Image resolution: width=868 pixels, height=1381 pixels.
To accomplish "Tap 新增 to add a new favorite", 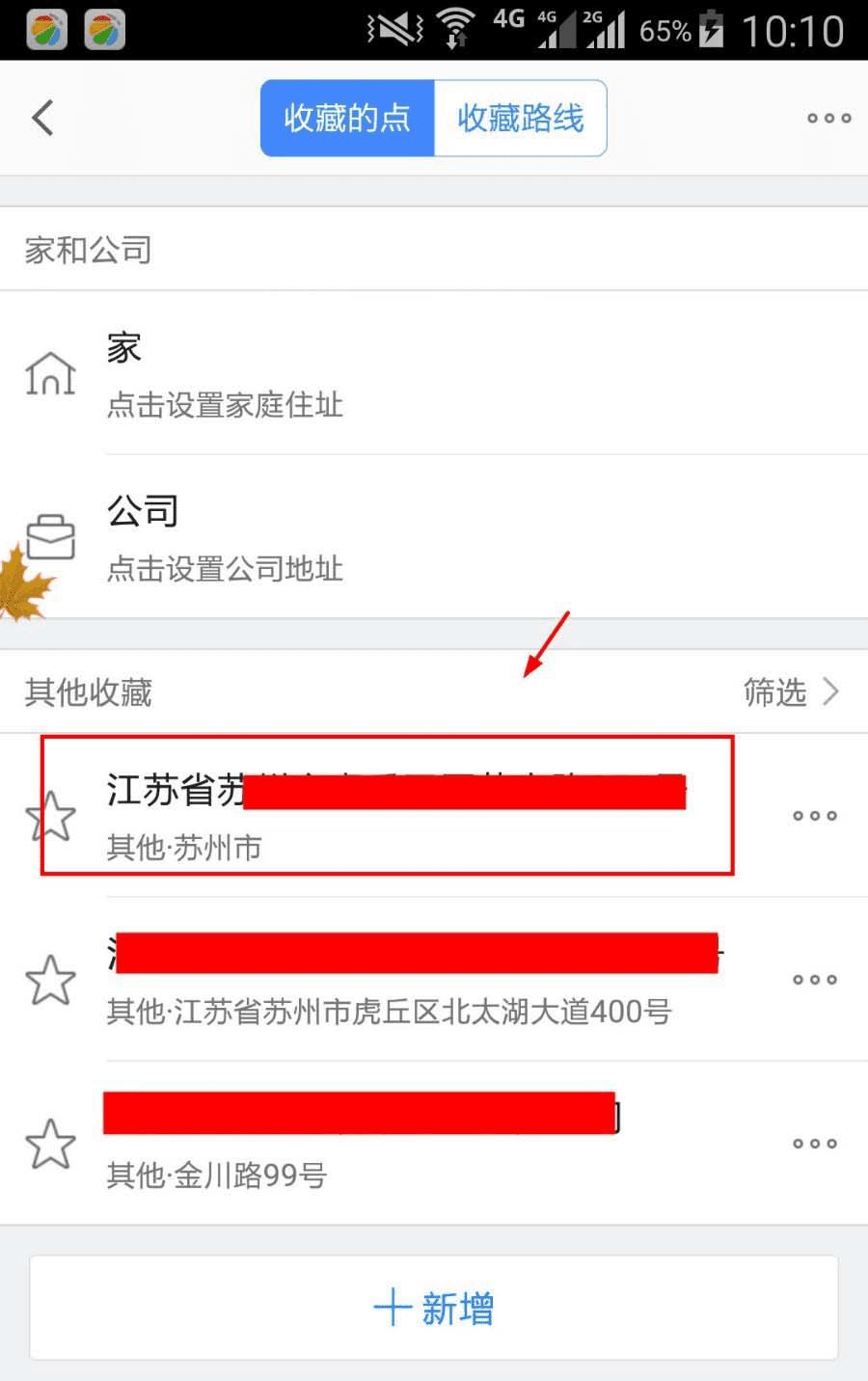I will pos(434,1309).
